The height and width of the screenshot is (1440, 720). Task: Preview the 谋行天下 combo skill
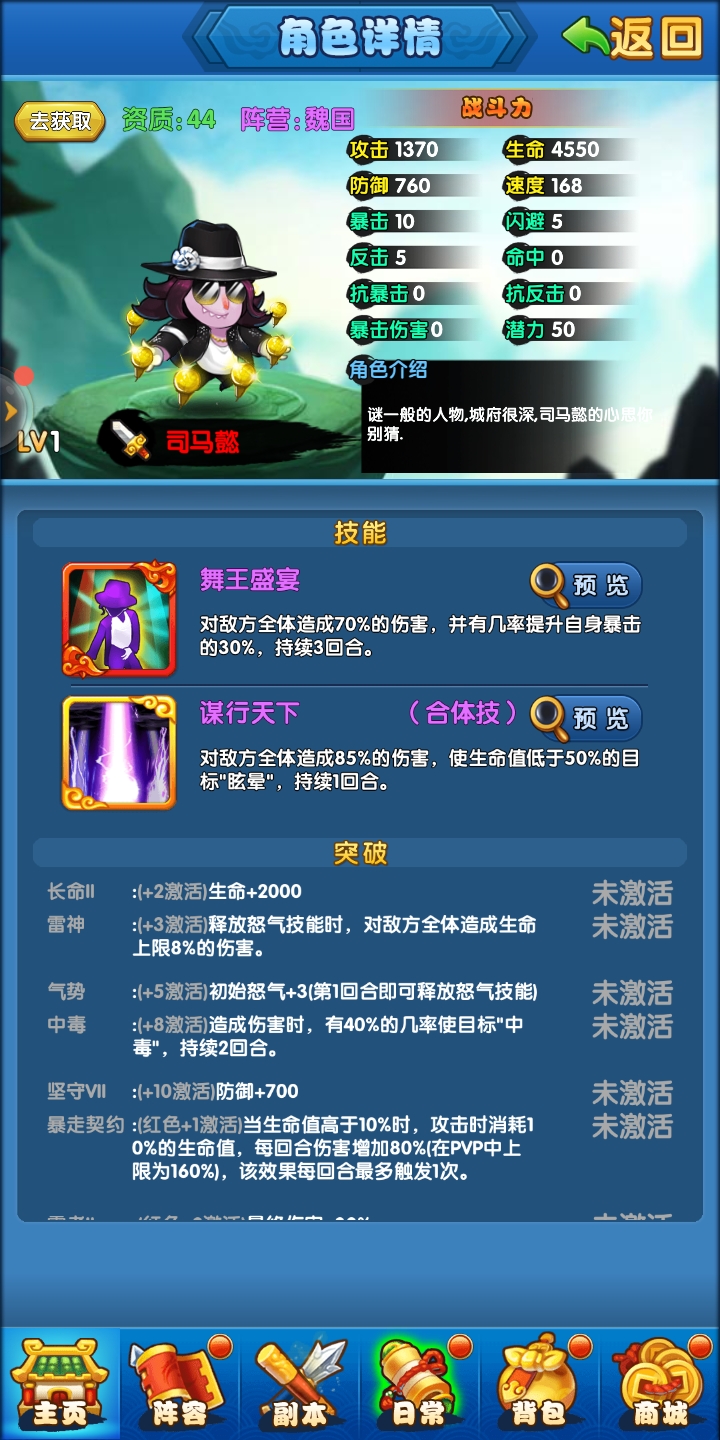click(586, 716)
